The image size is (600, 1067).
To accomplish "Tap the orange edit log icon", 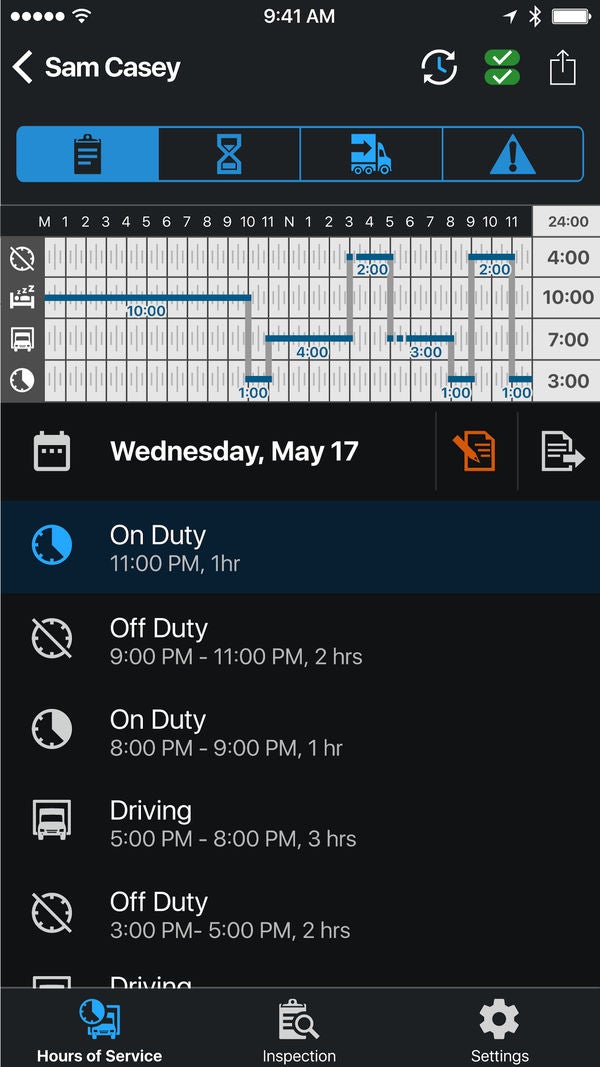I will (475, 451).
